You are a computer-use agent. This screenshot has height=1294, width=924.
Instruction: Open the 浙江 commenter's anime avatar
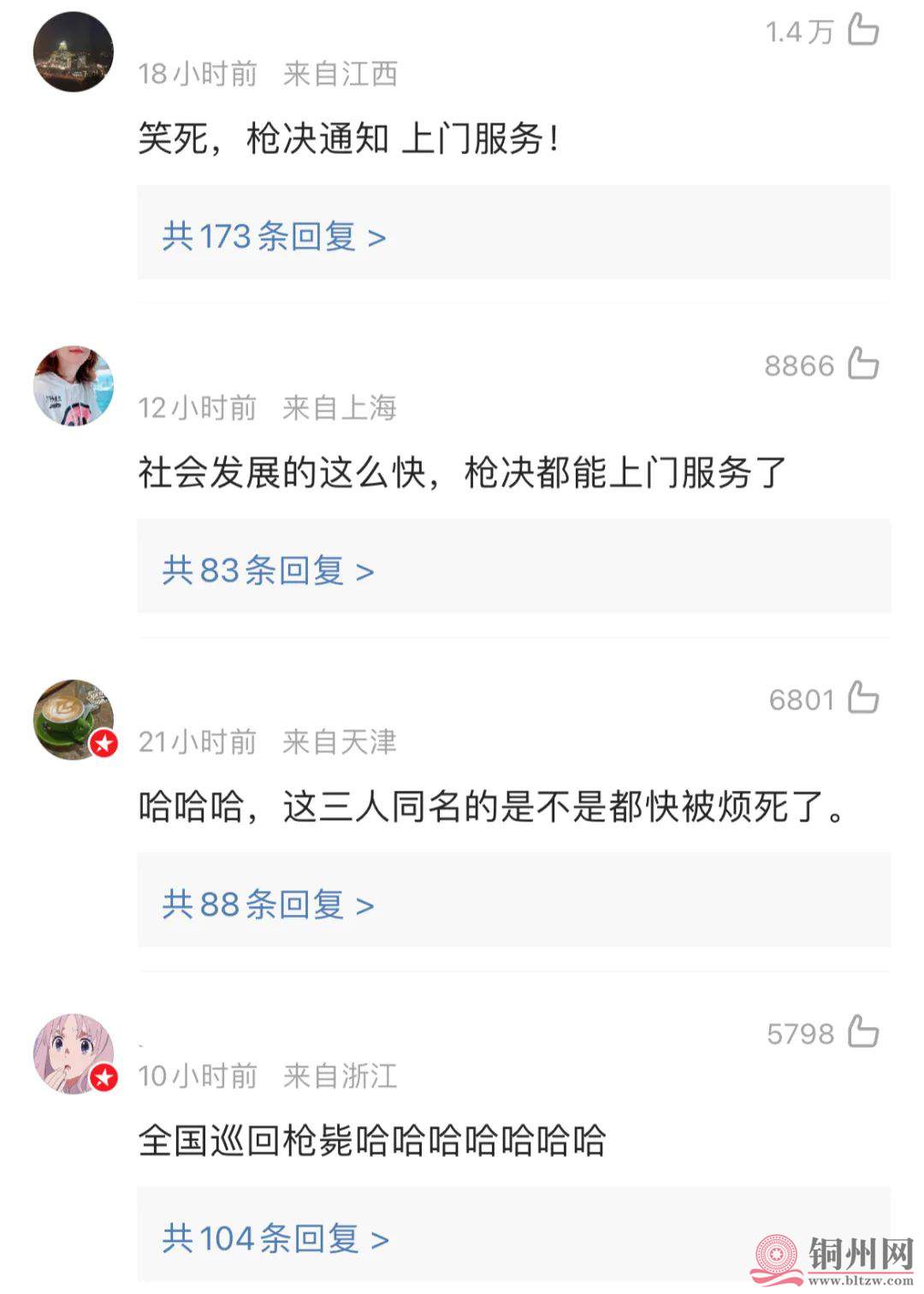[74, 1053]
